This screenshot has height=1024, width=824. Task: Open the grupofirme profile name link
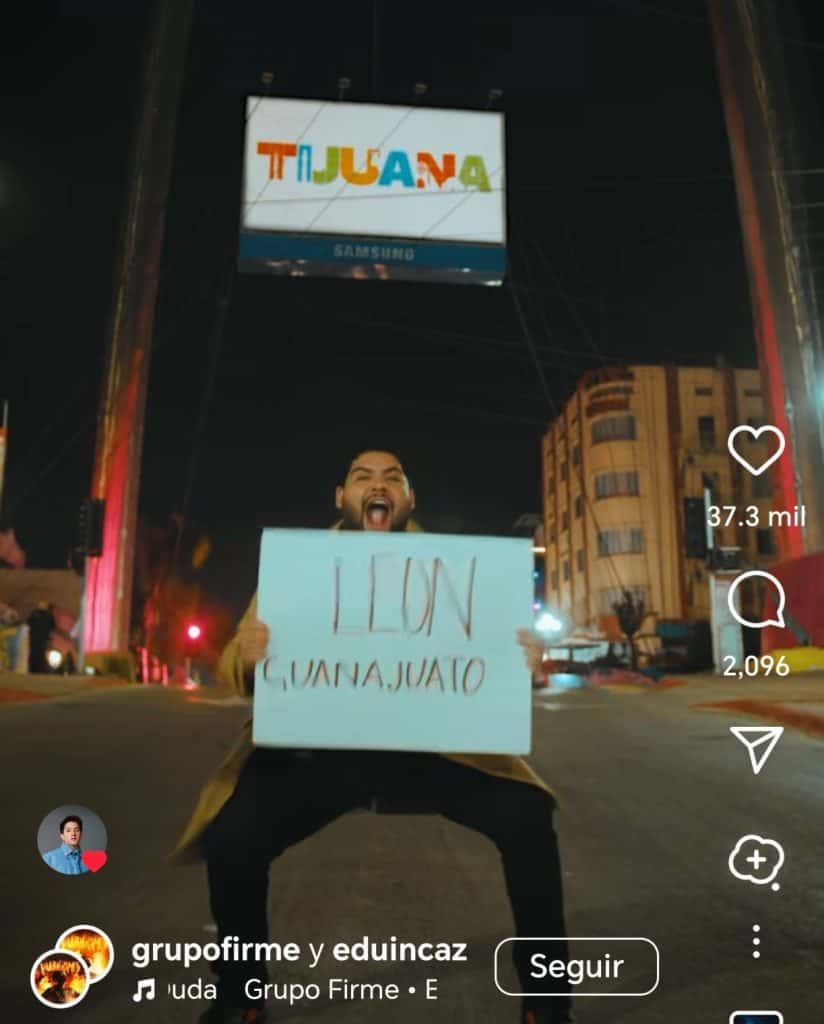tap(215, 951)
